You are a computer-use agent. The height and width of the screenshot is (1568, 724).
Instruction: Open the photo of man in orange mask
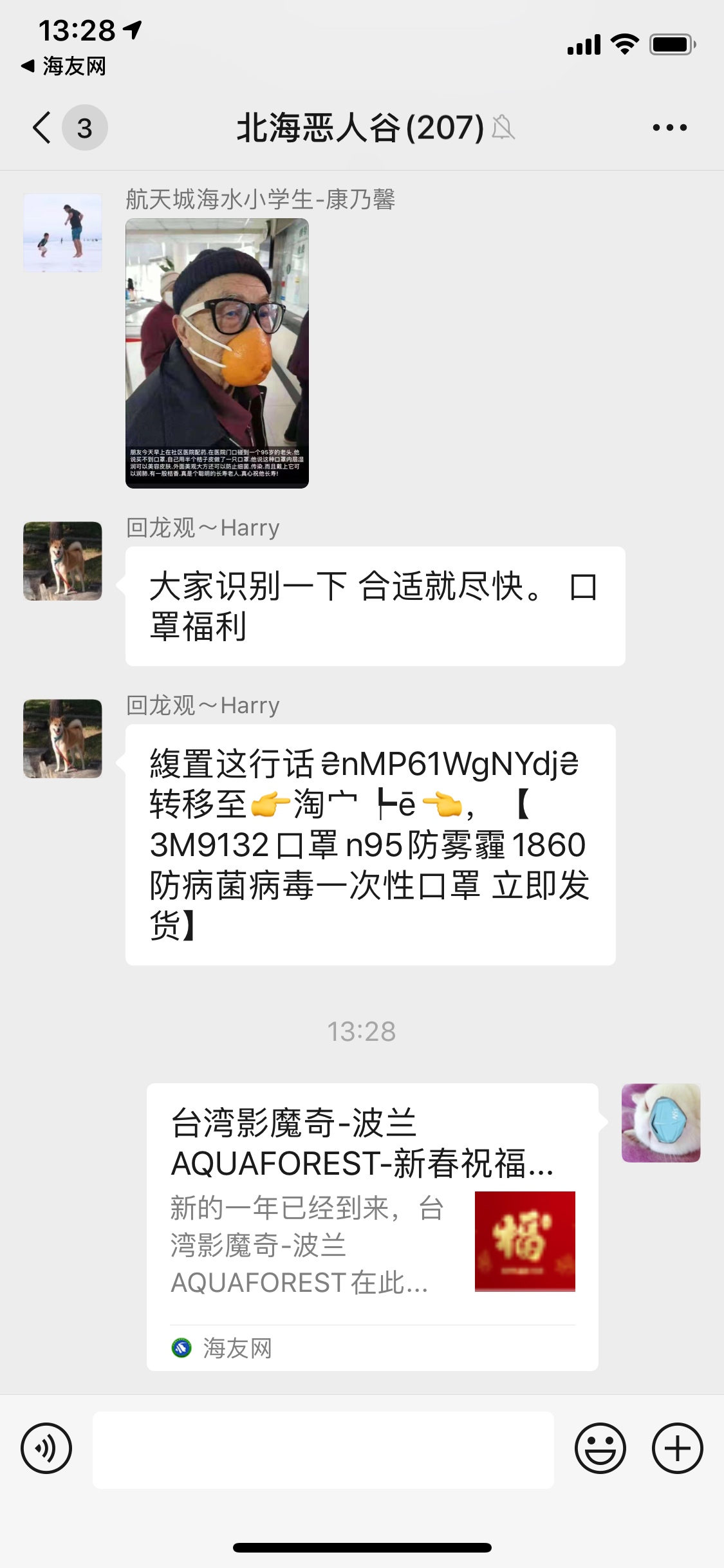[x=217, y=353]
